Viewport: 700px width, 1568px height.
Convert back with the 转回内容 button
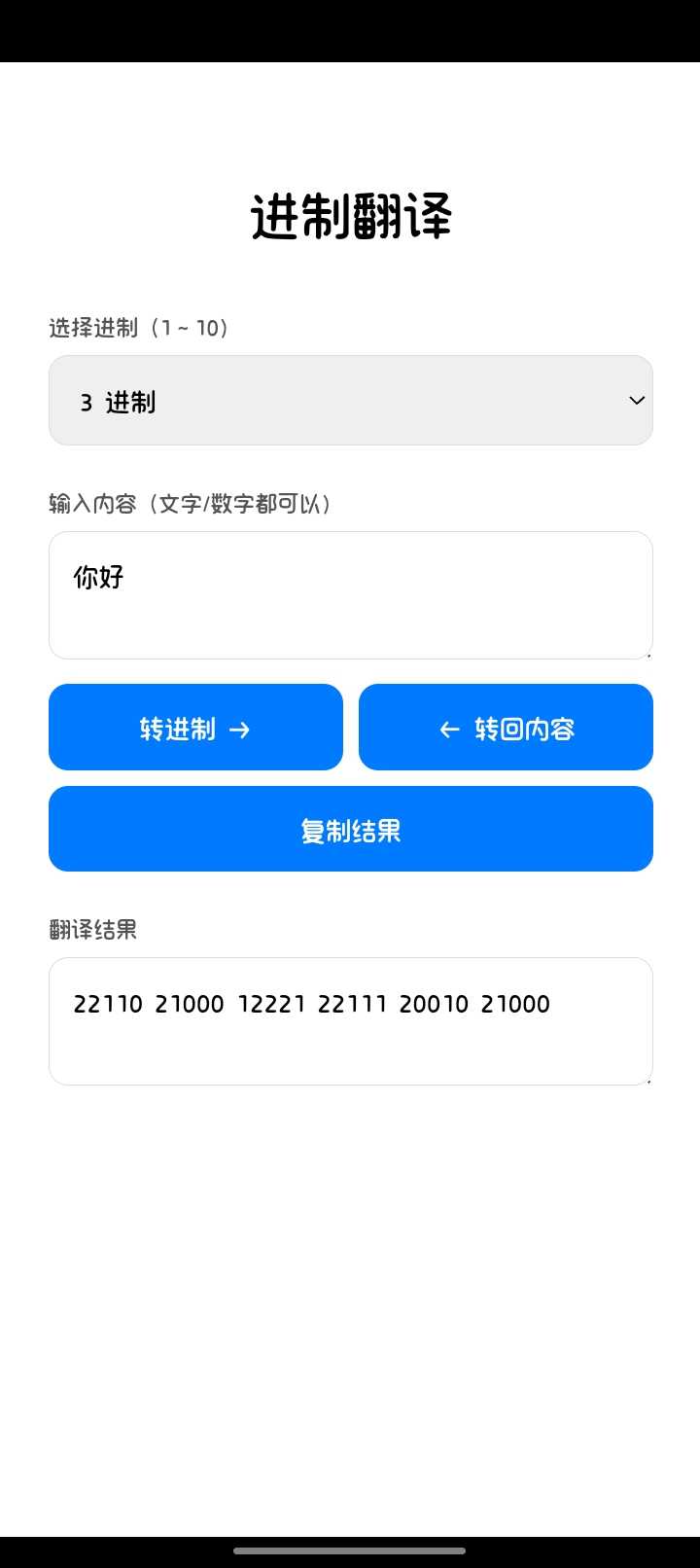tap(506, 728)
